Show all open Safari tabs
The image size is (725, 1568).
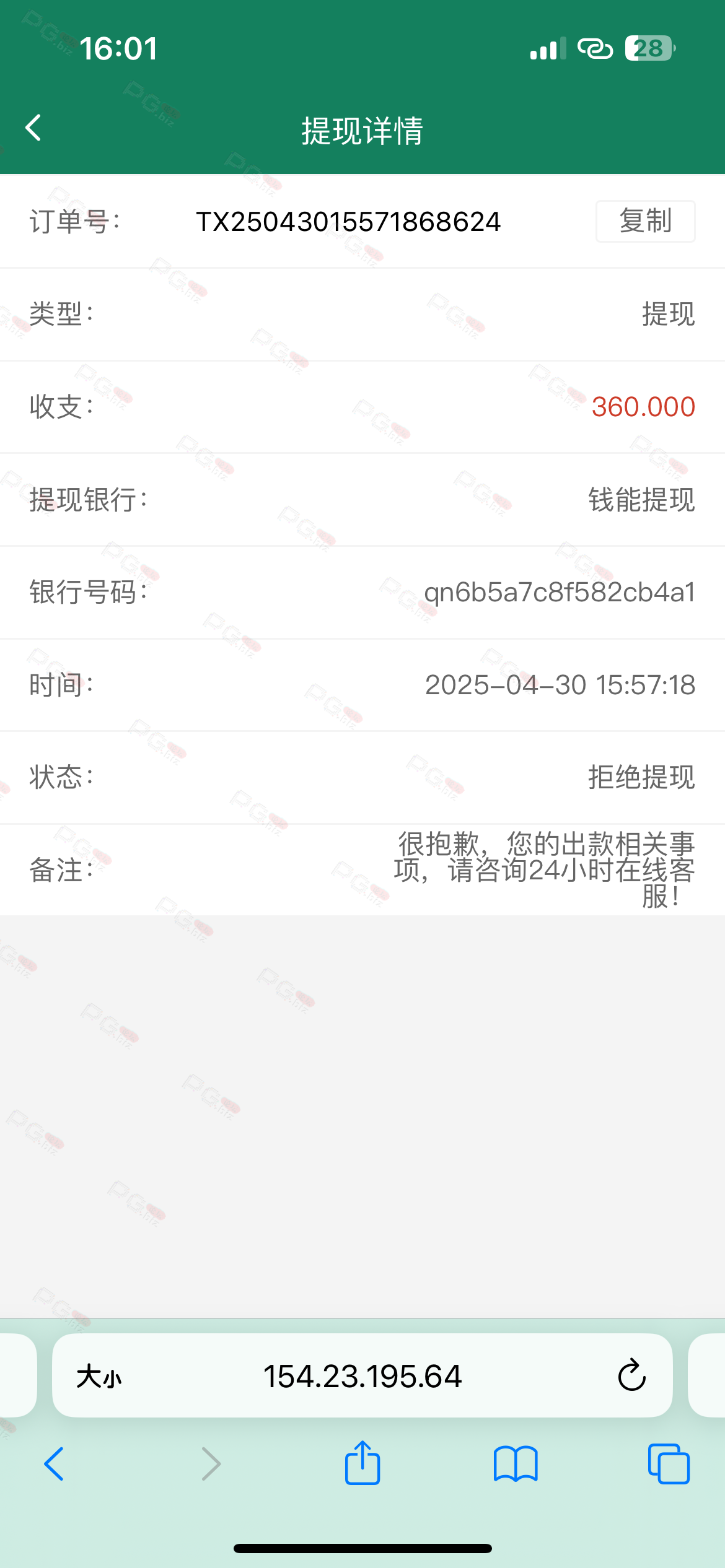point(669,1464)
